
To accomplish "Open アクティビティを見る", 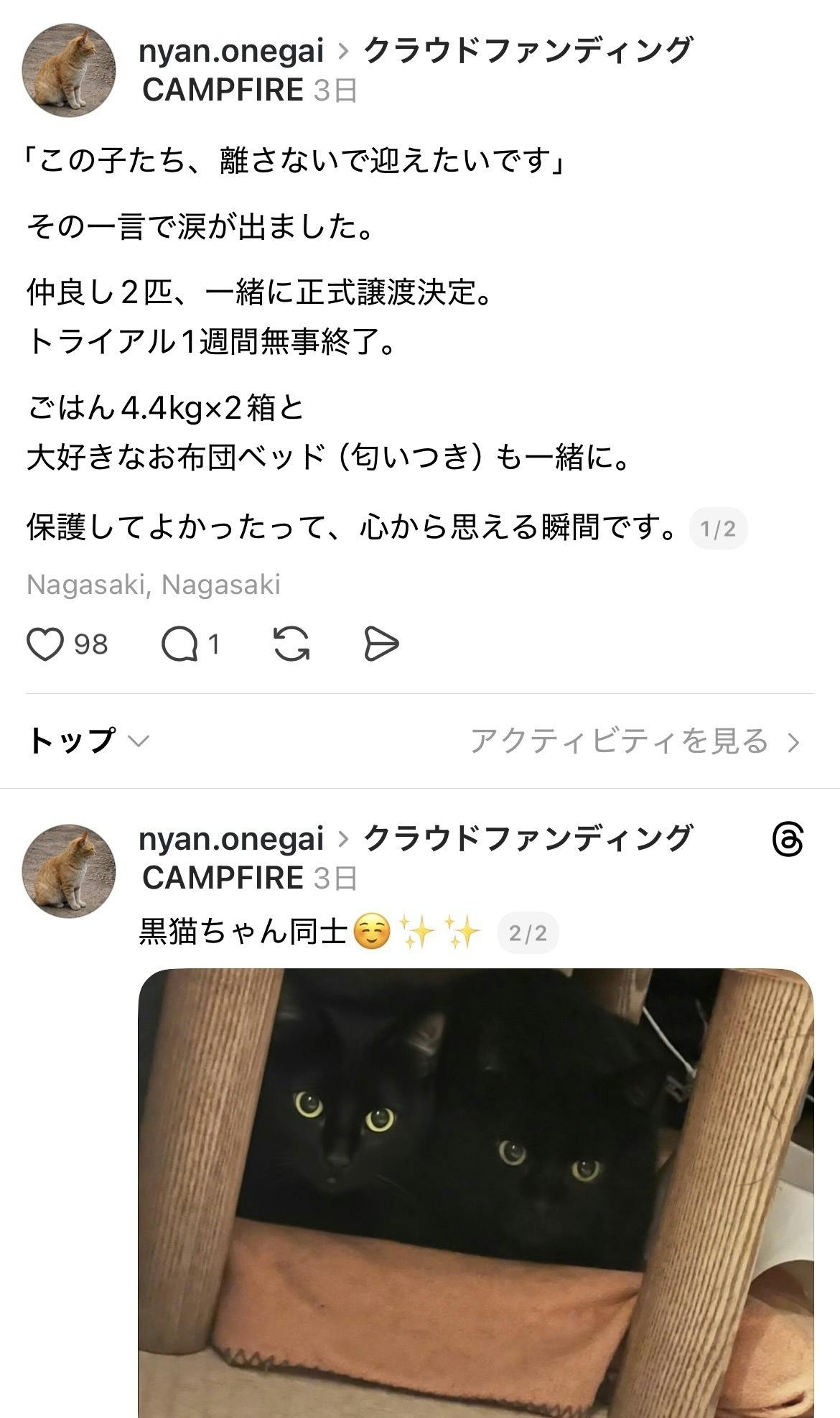I will (x=634, y=741).
